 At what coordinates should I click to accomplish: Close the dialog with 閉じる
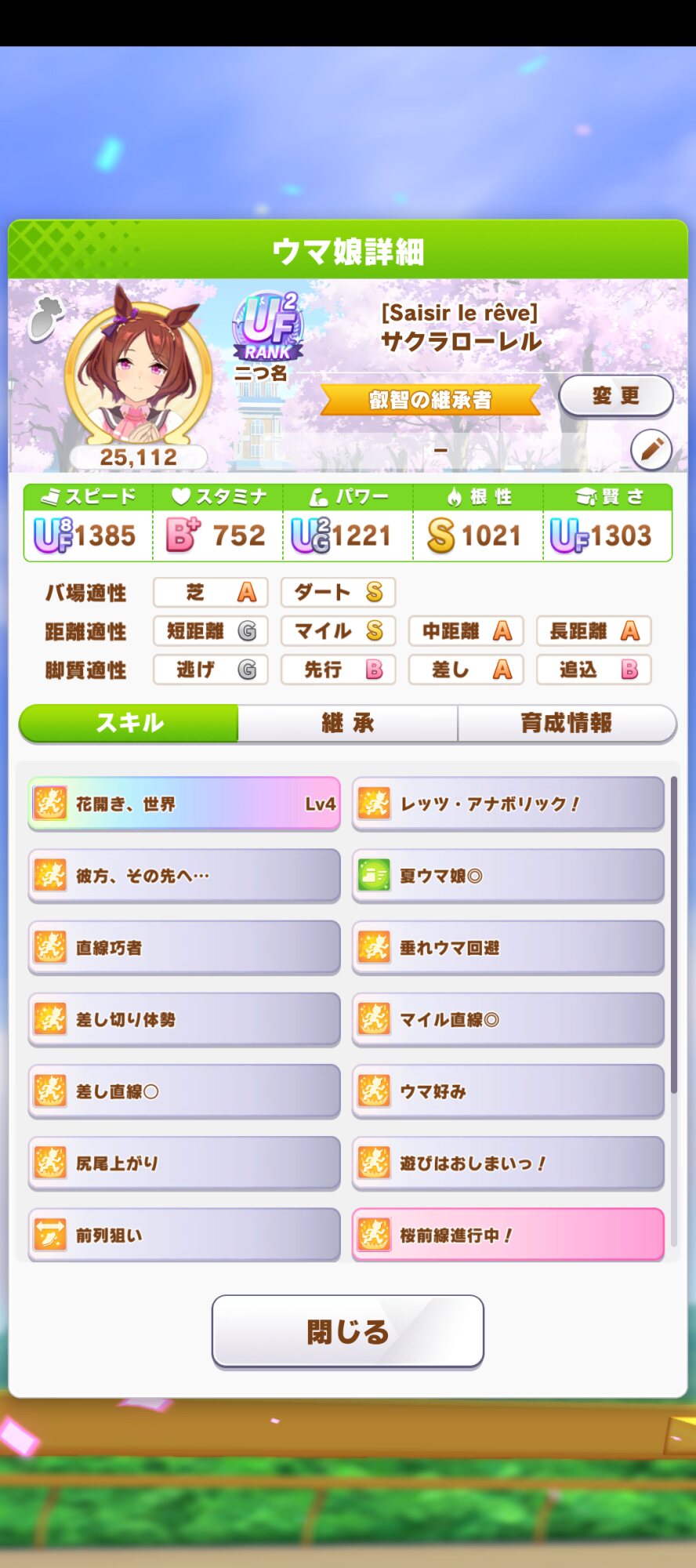coord(348,1331)
